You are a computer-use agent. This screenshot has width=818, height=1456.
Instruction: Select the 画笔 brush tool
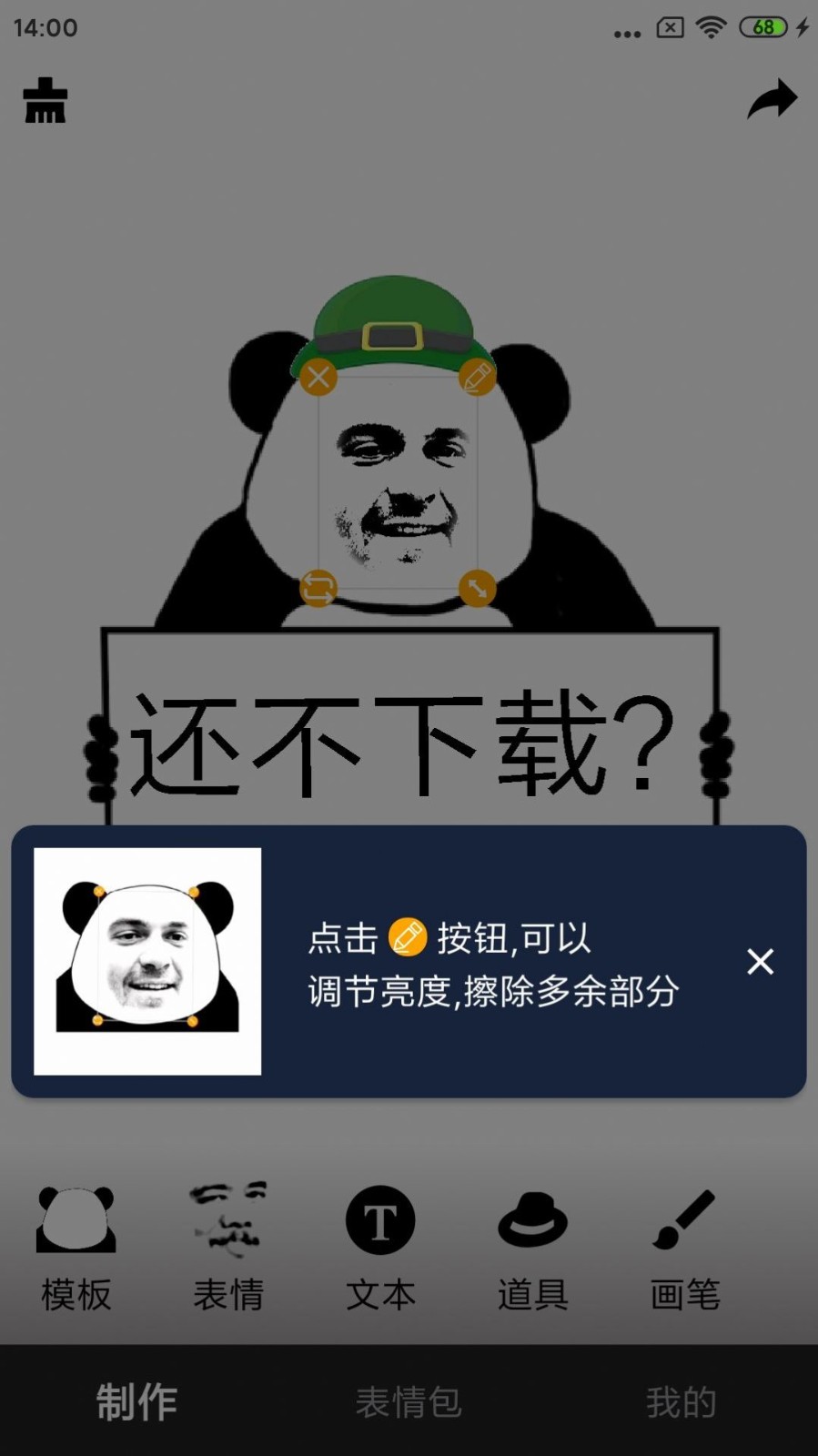[684, 1248]
